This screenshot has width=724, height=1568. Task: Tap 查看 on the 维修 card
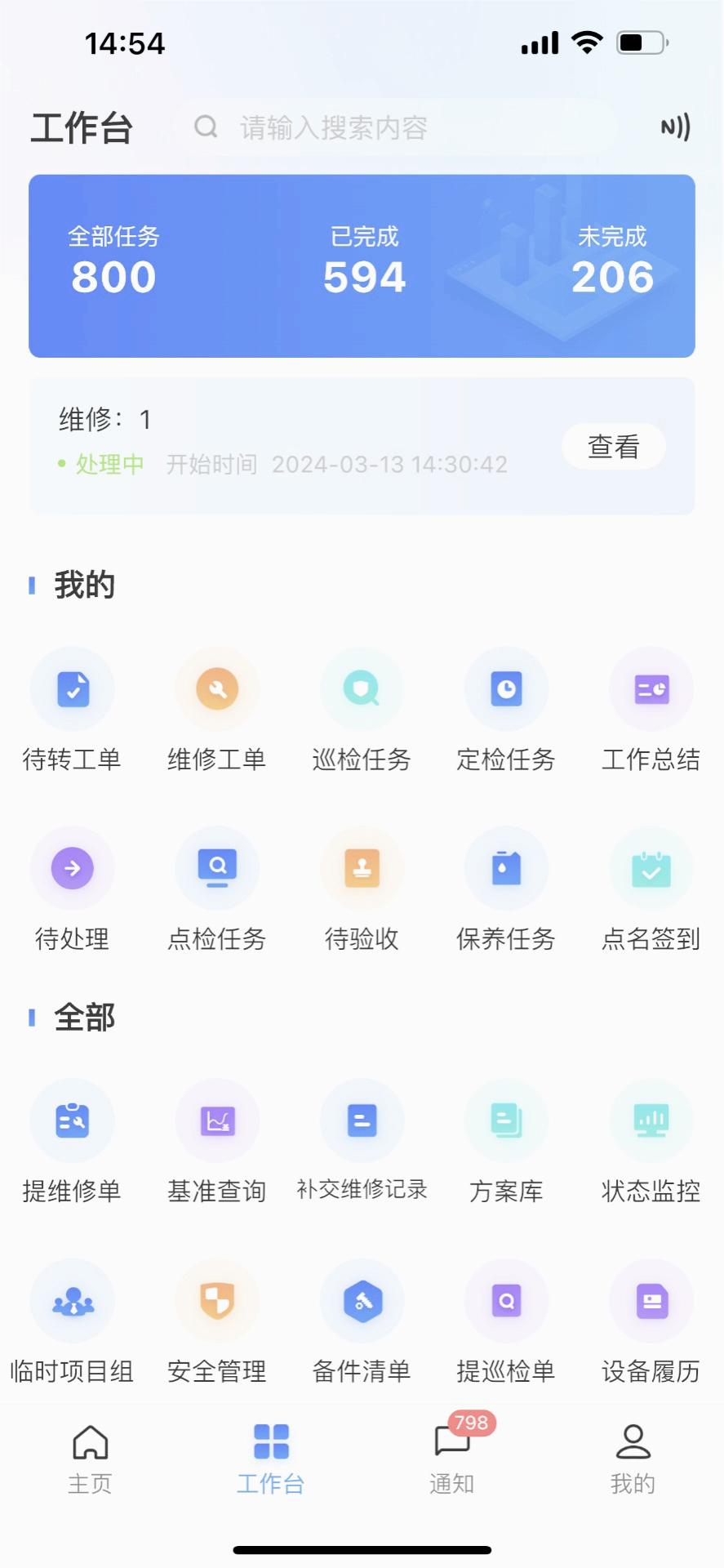pyautogui.click(x=613, y=446)
